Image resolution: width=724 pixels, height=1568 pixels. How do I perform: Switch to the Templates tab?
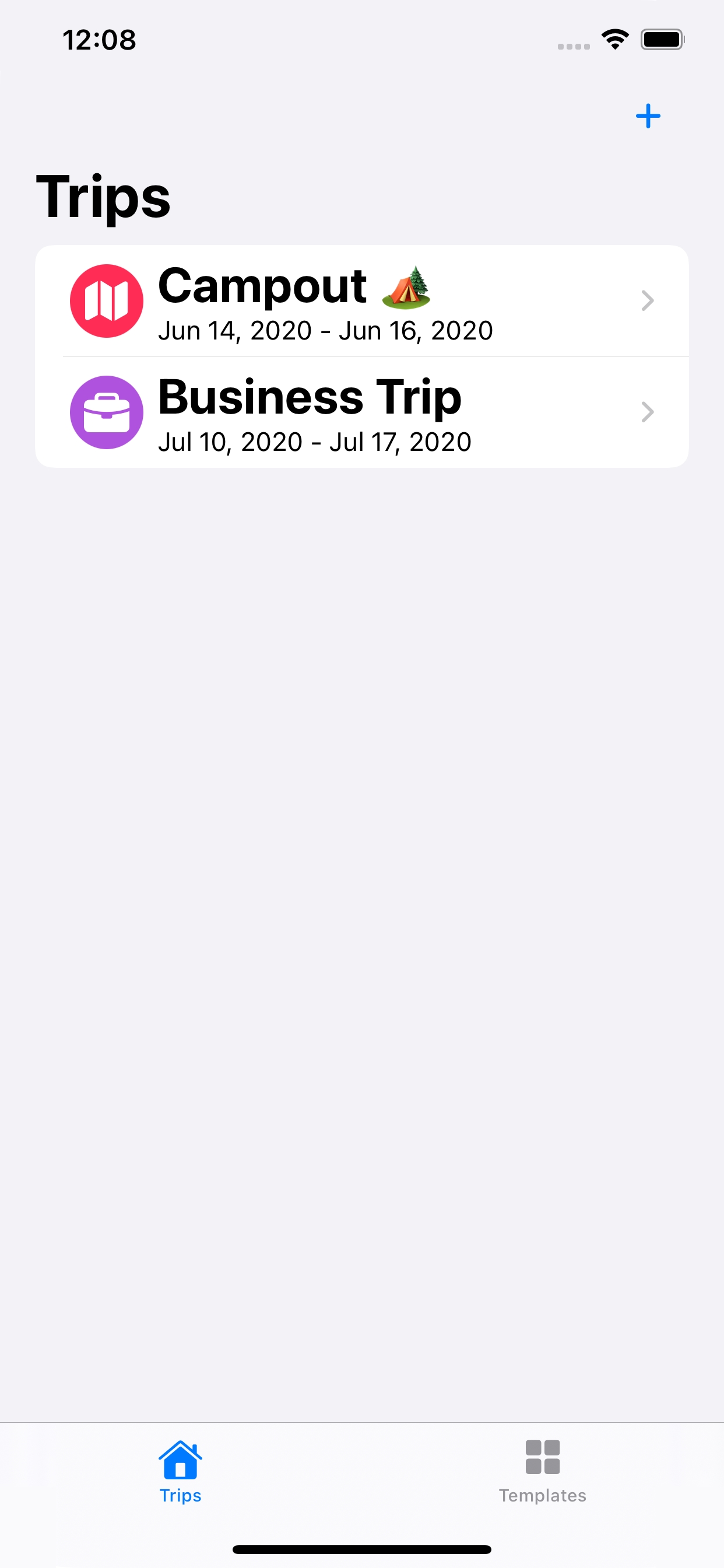pos(542,1469)
